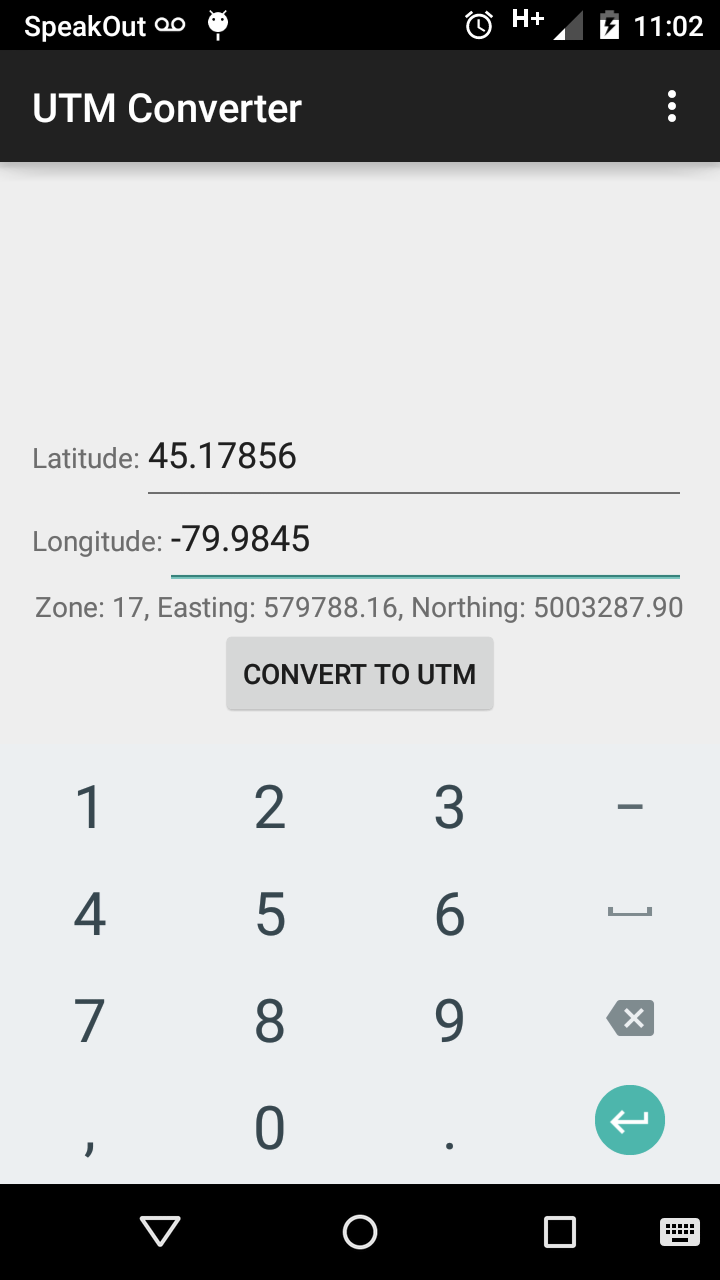Tap the number 5 key
This screenshot has width=720, height=1280.
coord(269,912)
